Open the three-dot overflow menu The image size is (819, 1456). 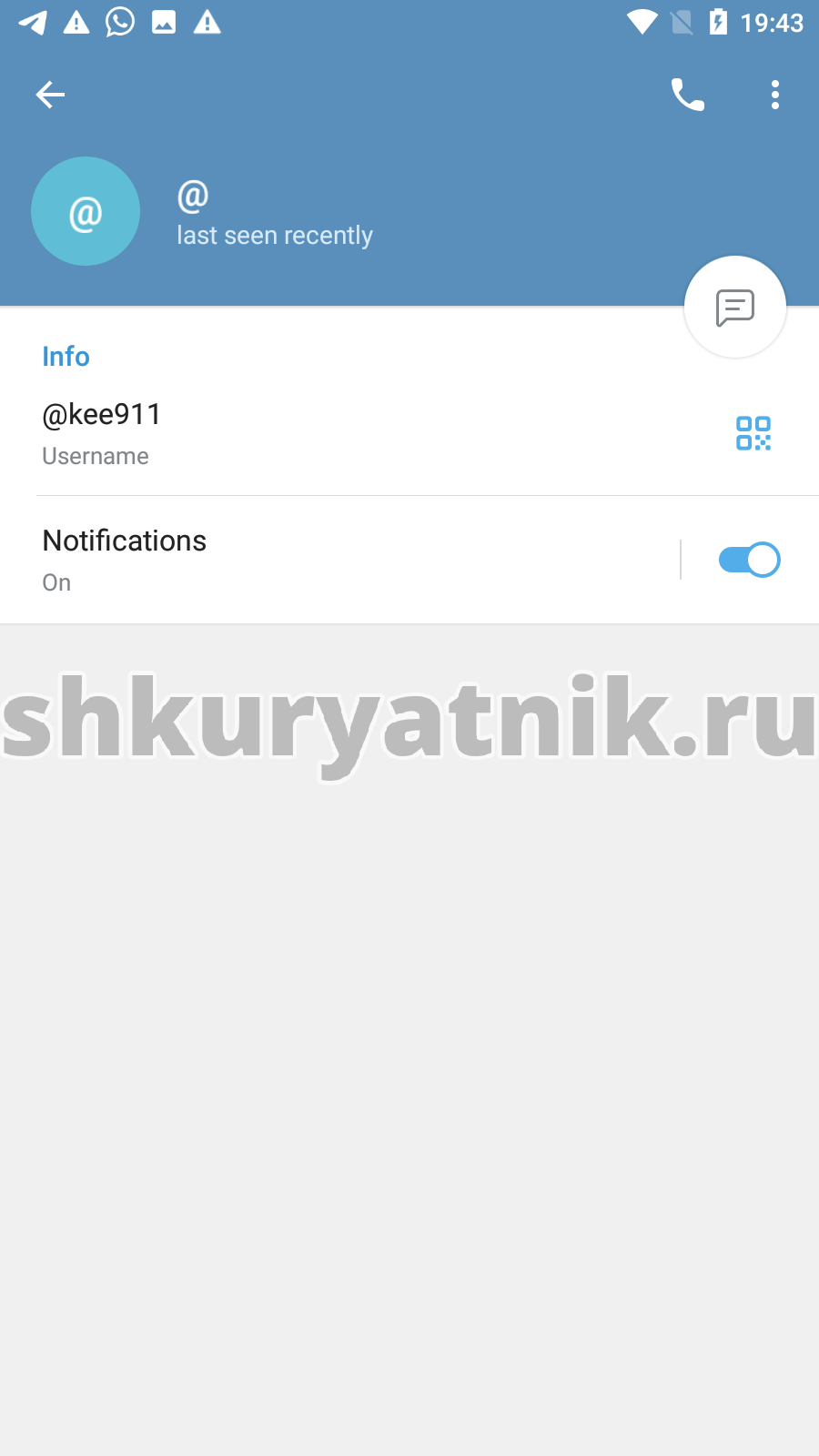coord(775,95)
